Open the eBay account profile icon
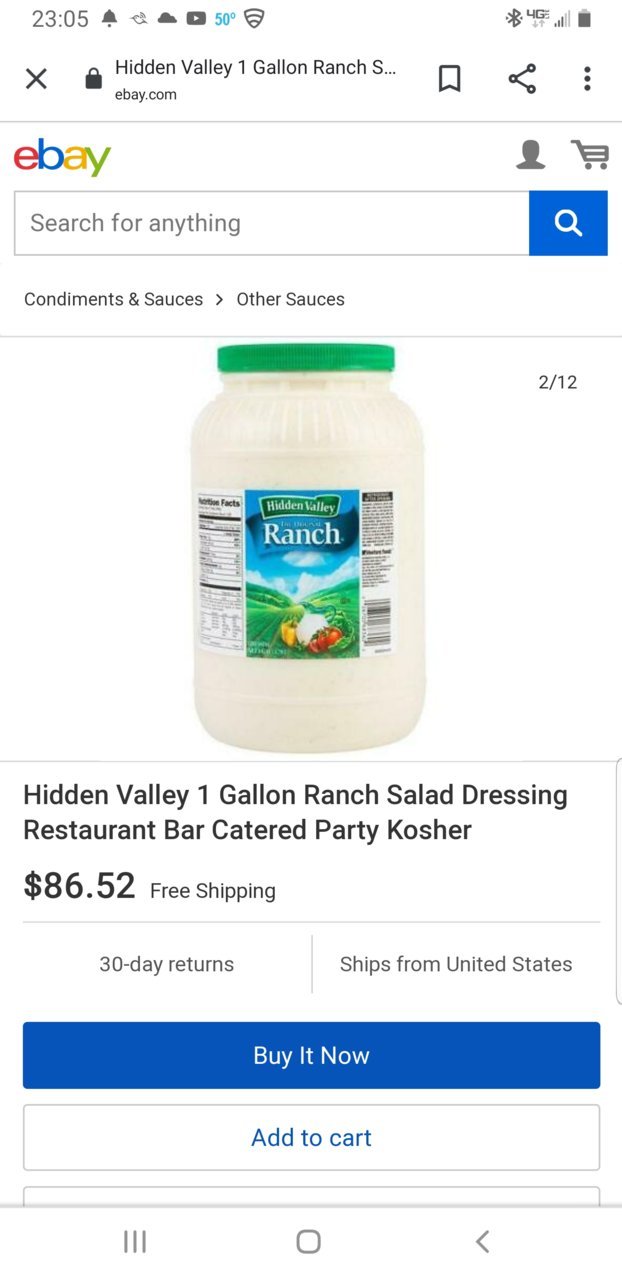Image resolution: width=622 pixels, height=1279 pixels. point(531,155)
